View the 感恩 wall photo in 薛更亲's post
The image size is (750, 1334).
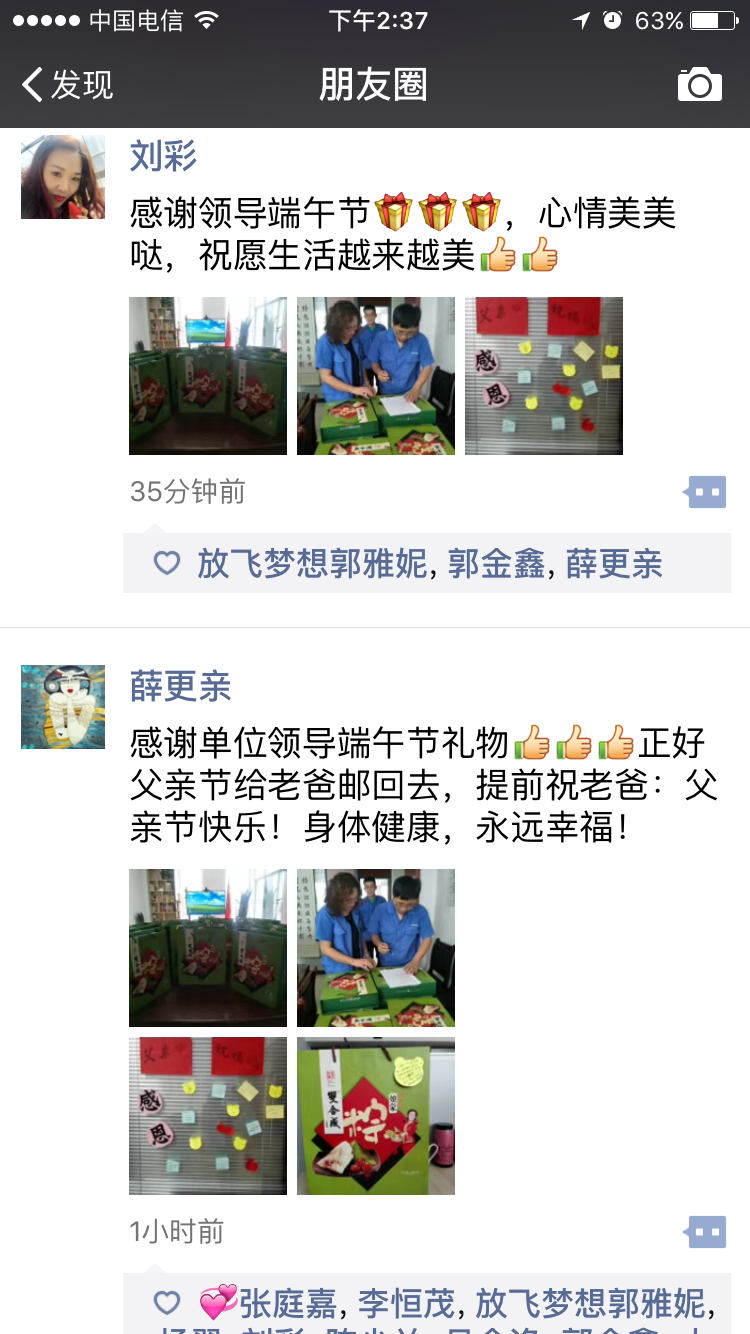[x=208, y=1116]
